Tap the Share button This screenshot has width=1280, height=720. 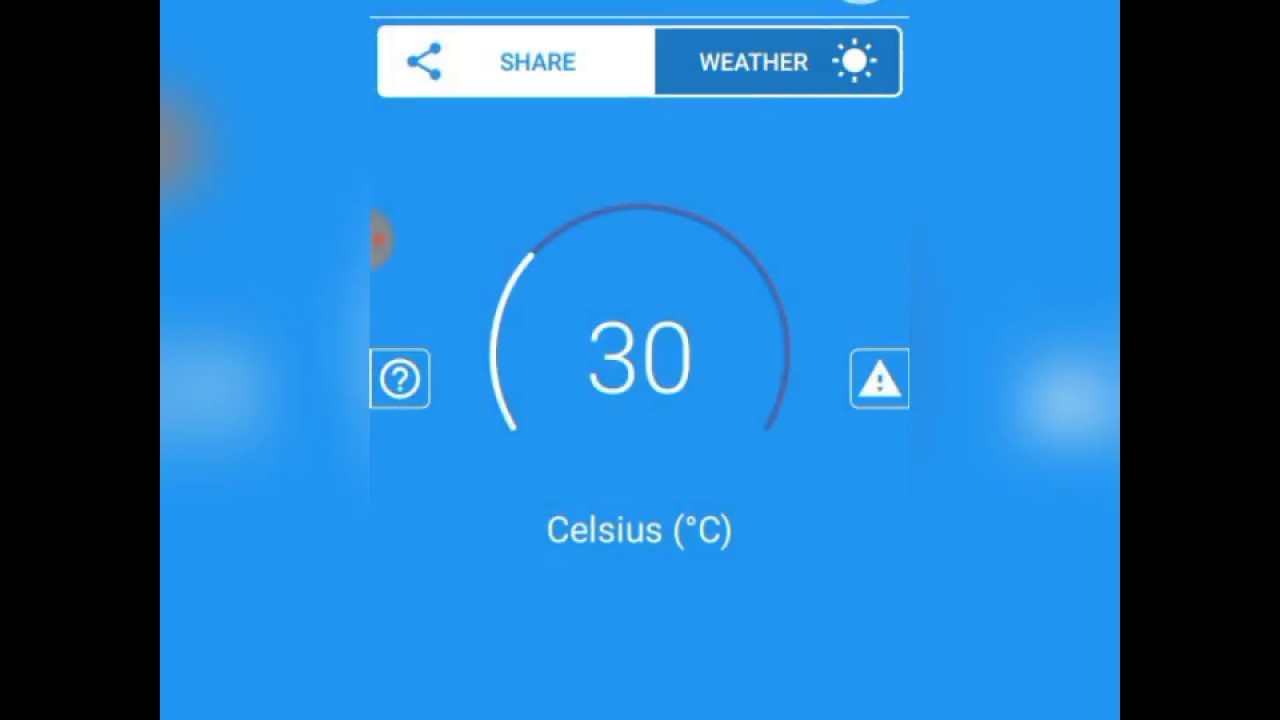tap(516, 62)
